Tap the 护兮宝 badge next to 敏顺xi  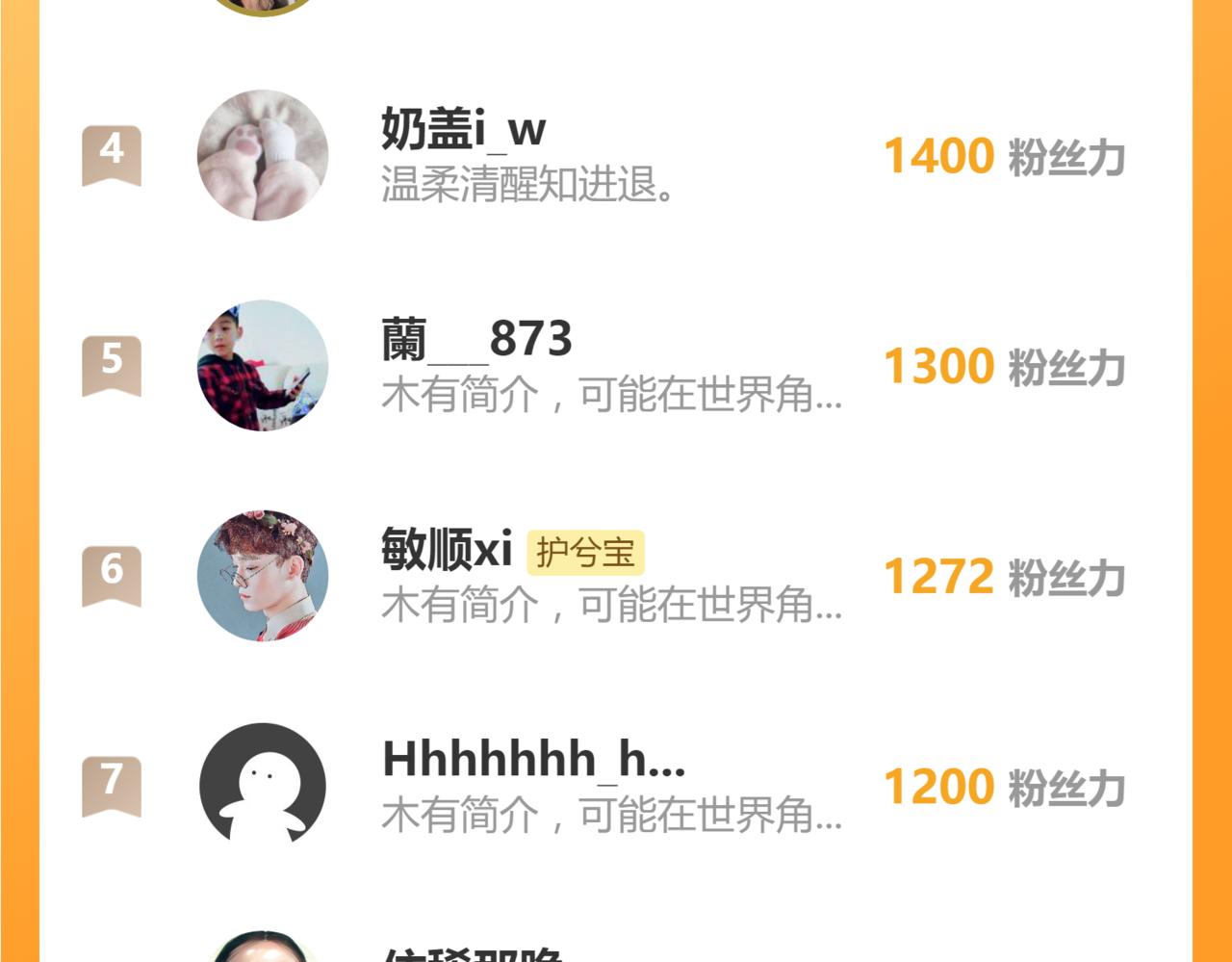[585, 553]
